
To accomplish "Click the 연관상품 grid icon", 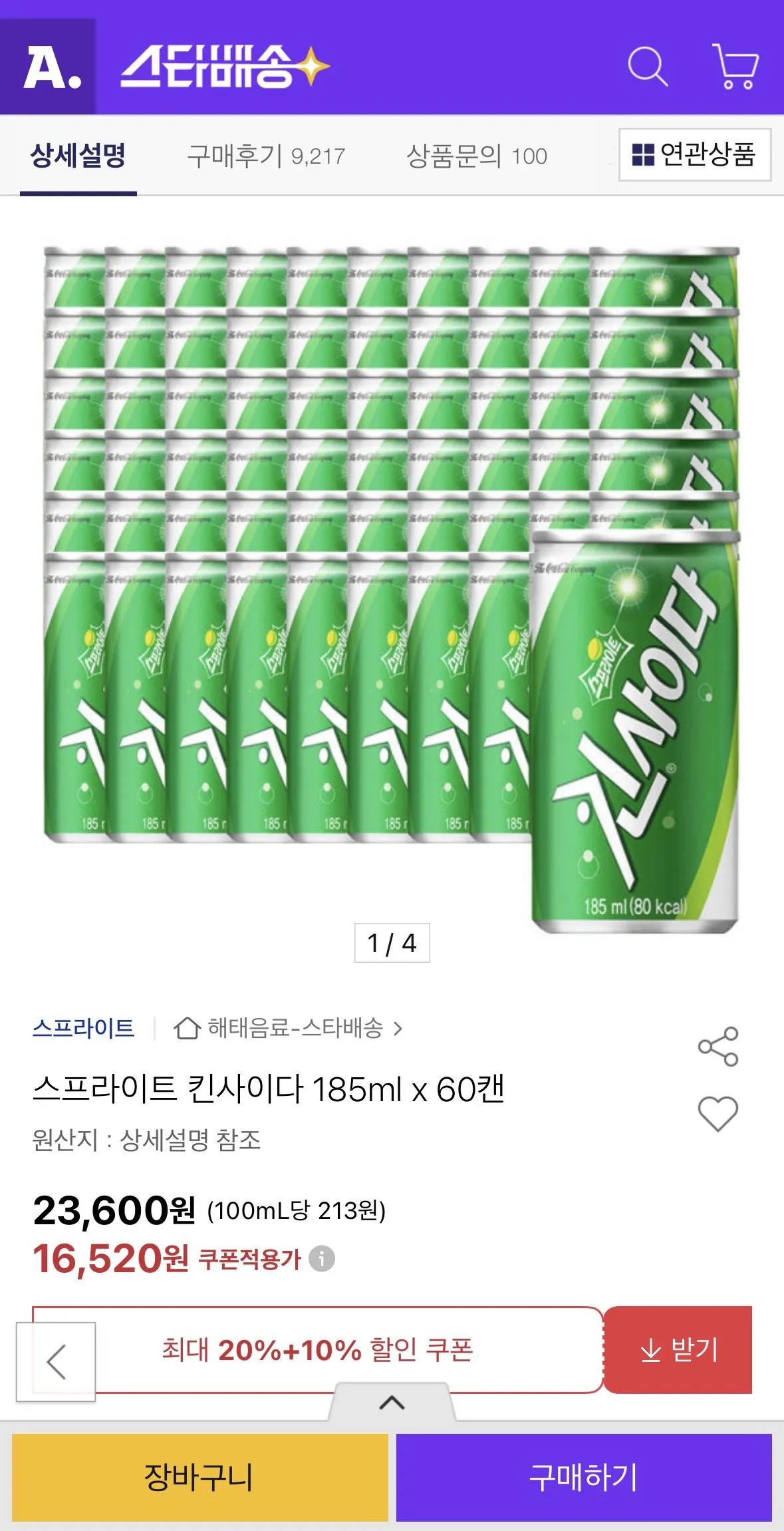I will point(642,154).
